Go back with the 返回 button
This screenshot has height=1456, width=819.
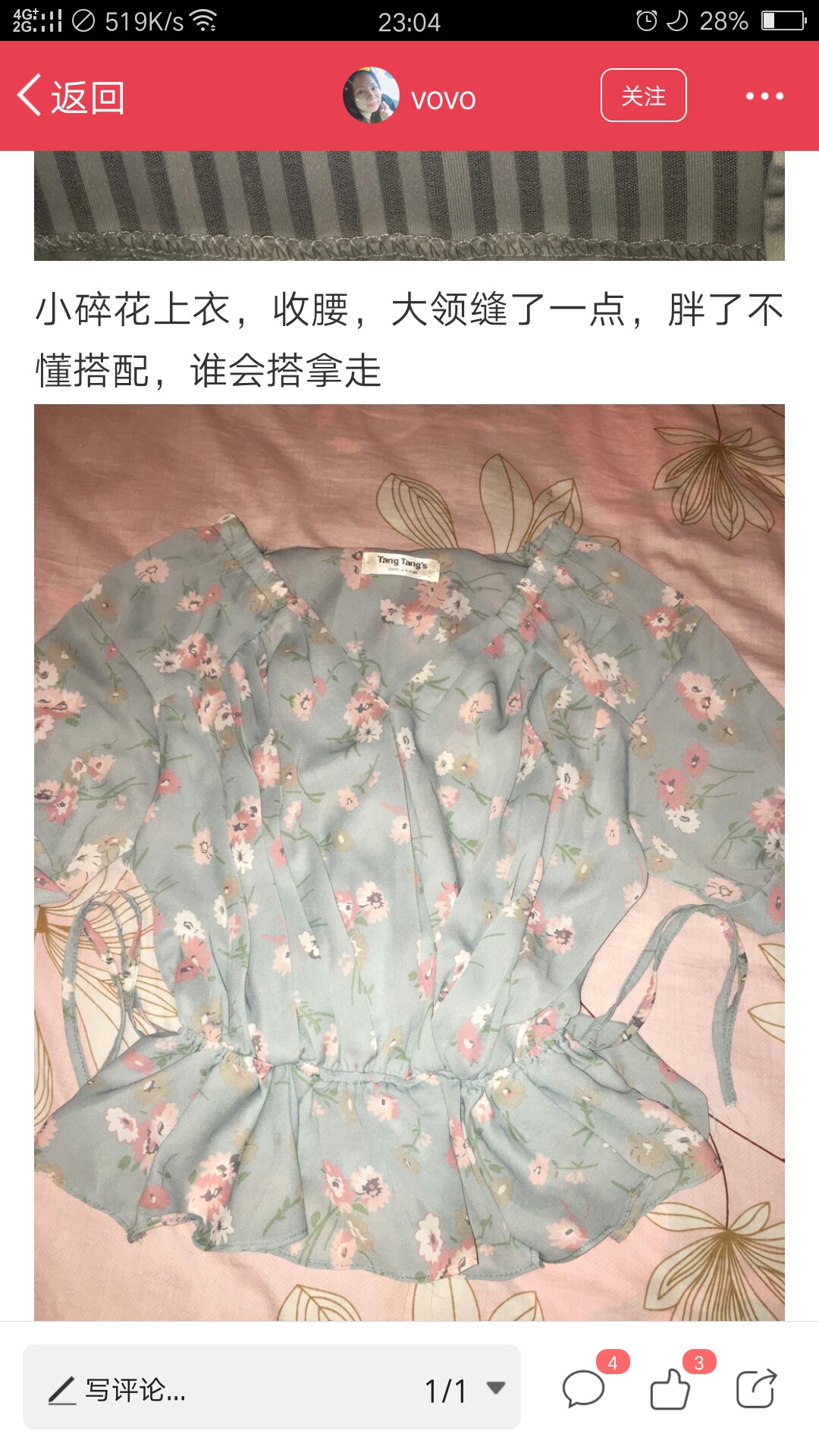(x=71, y=97)
